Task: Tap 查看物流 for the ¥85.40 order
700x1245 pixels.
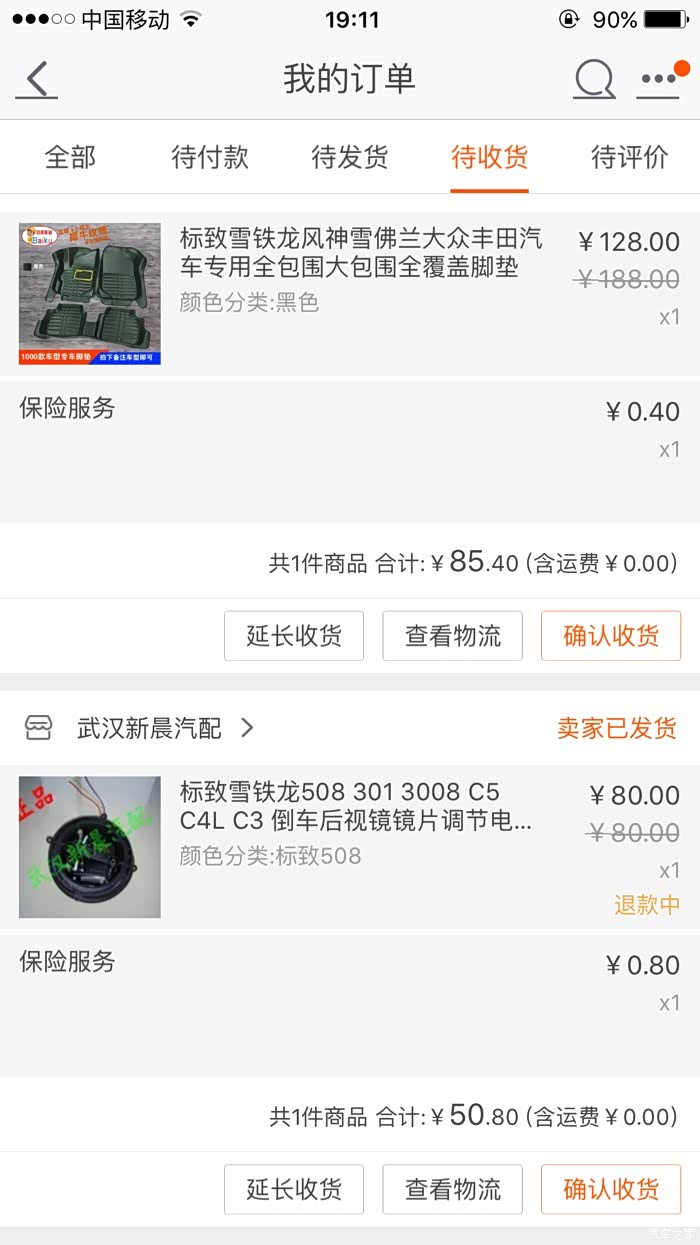Action: point(452,636)
